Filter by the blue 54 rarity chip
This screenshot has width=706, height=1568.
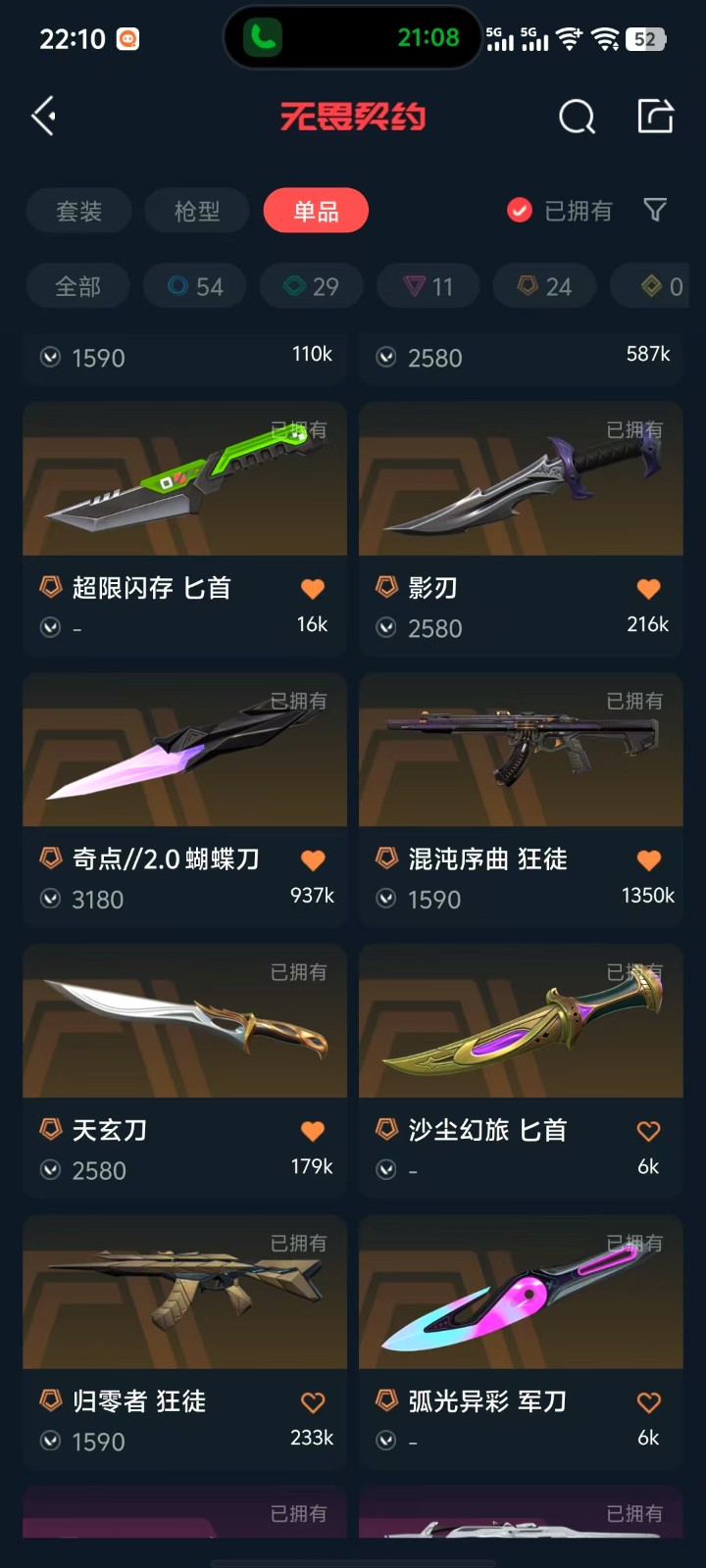pos(194,286)
